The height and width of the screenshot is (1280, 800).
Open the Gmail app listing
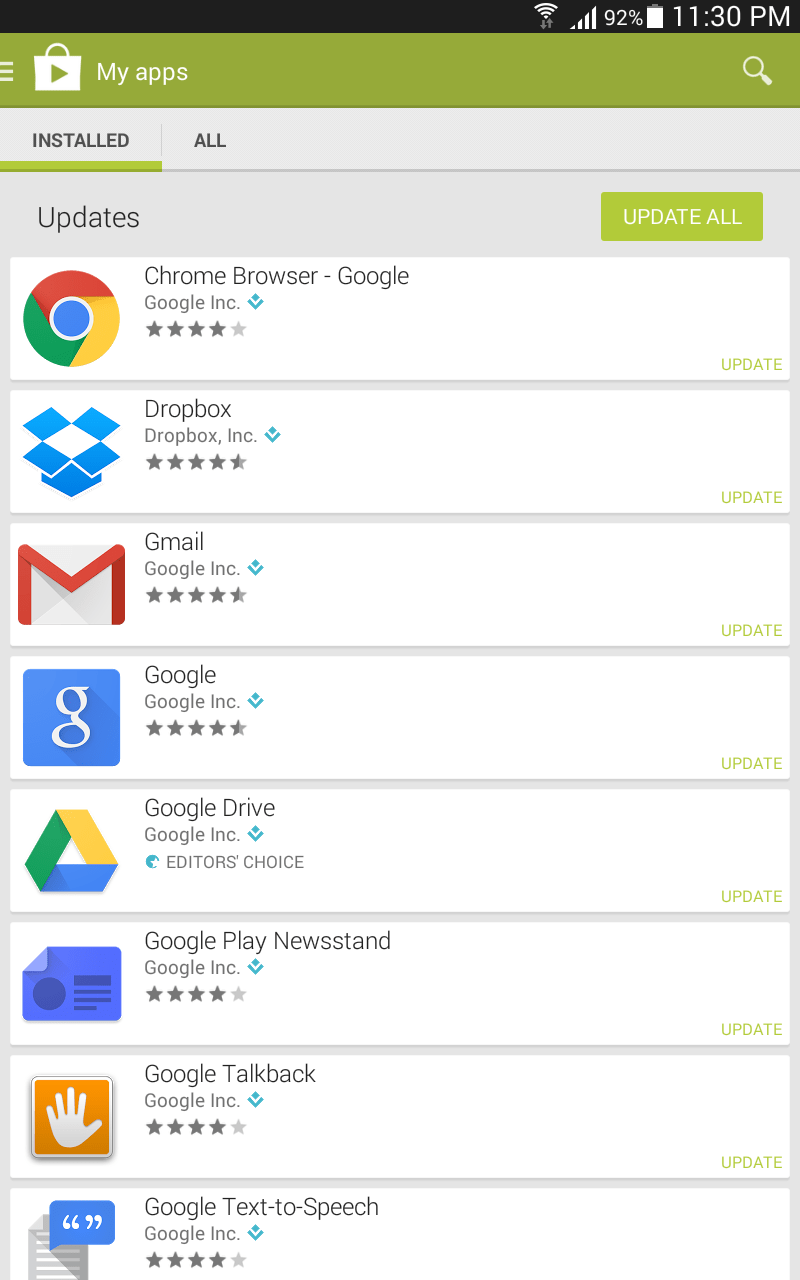400,575
